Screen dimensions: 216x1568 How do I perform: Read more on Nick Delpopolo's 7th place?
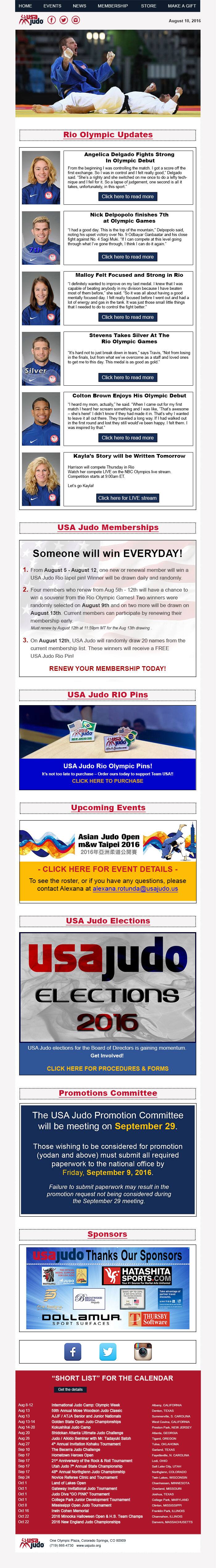[x=127, y=257]
